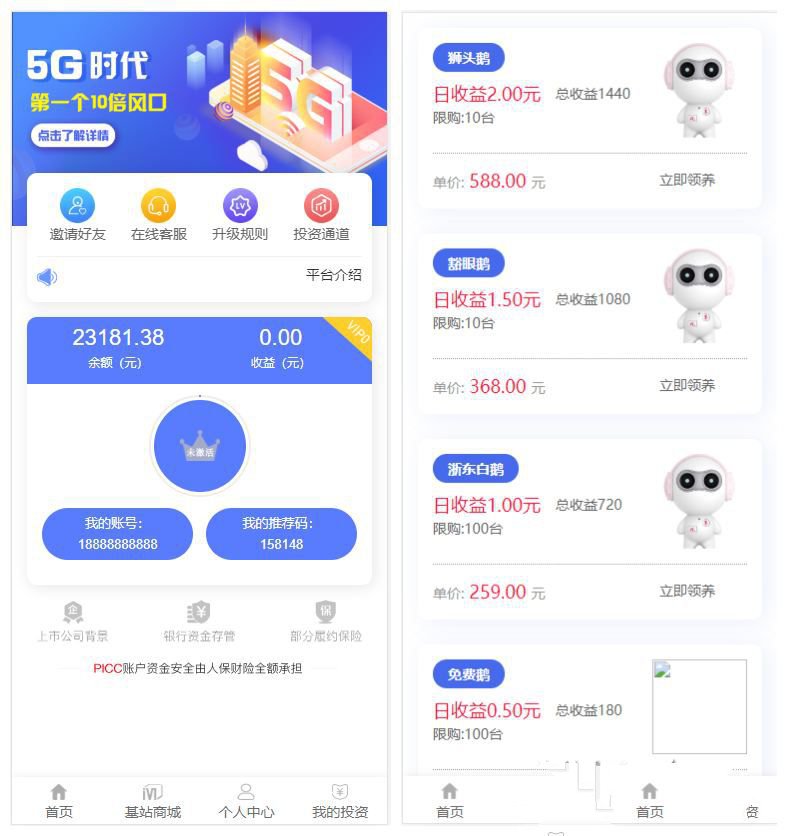
Task: Click the 未激活 crown avatar circle
Action: coord(199,446)
